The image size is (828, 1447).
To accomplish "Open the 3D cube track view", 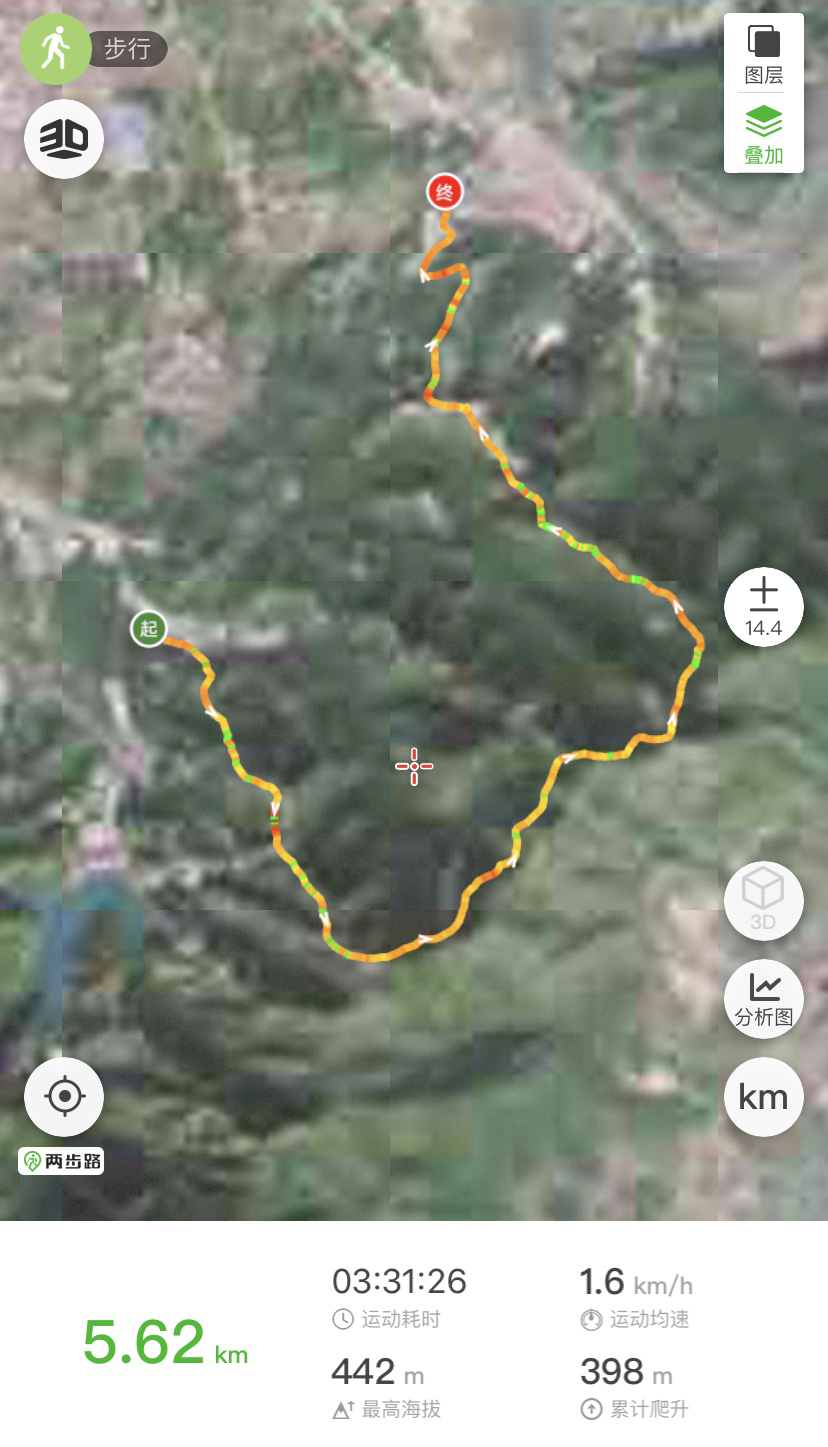I will pyautogui.click(x=763, y=900).
